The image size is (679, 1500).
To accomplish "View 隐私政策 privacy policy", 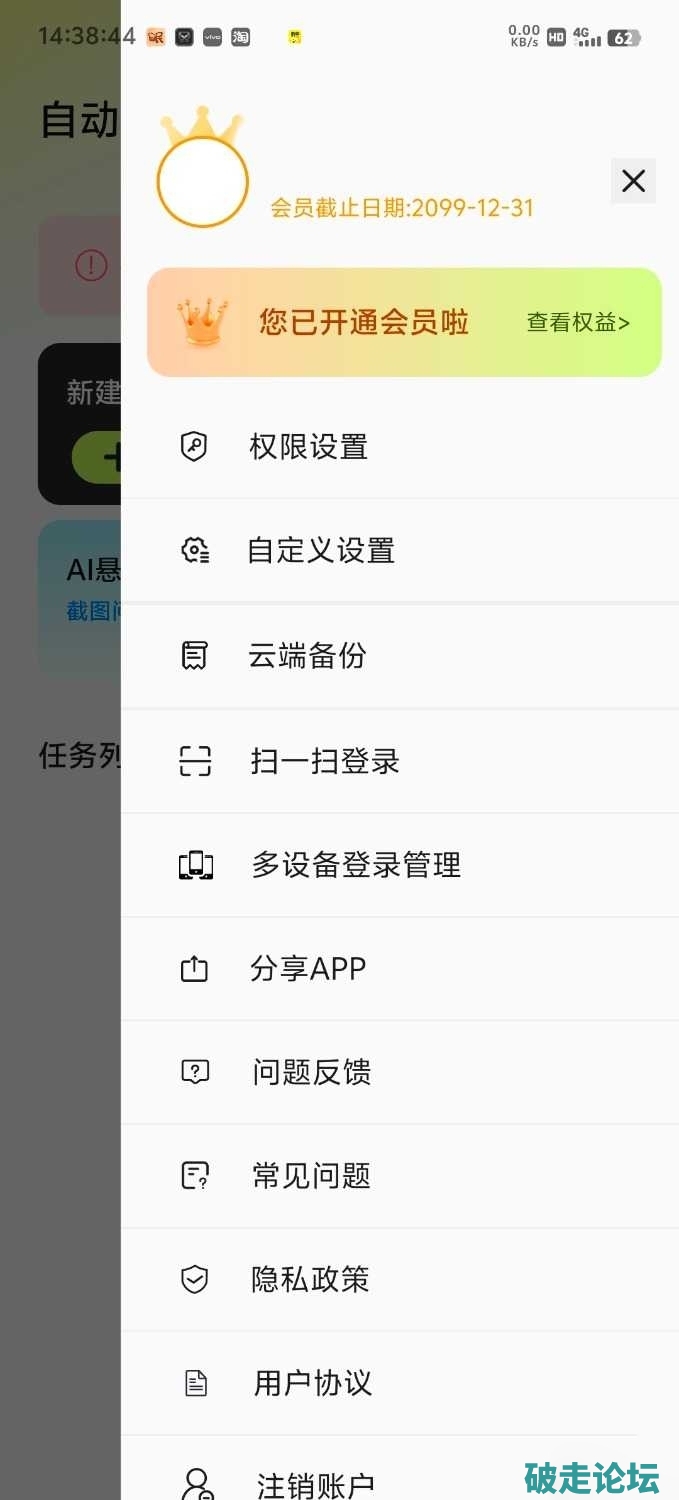I will click(310, 1279).
